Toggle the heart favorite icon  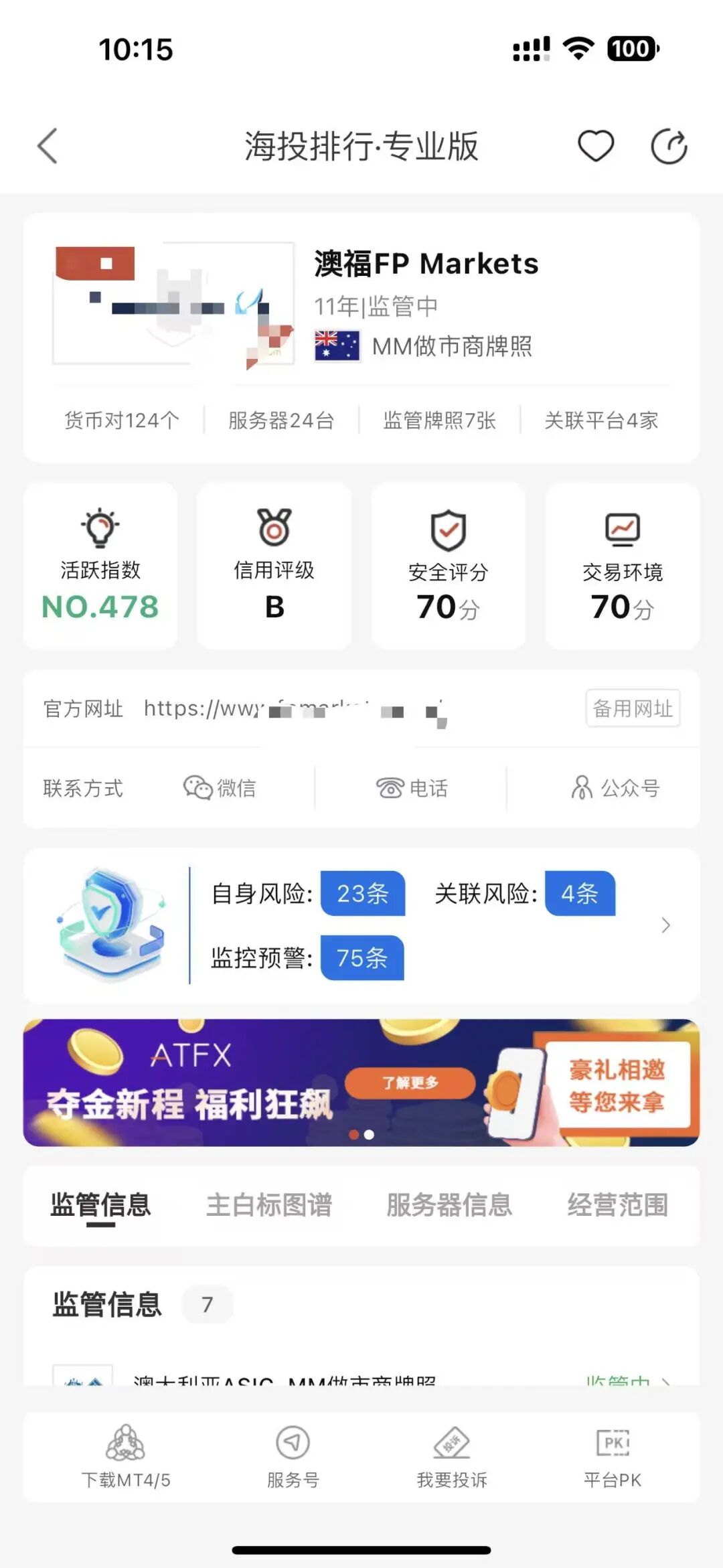tap(596, 145)
